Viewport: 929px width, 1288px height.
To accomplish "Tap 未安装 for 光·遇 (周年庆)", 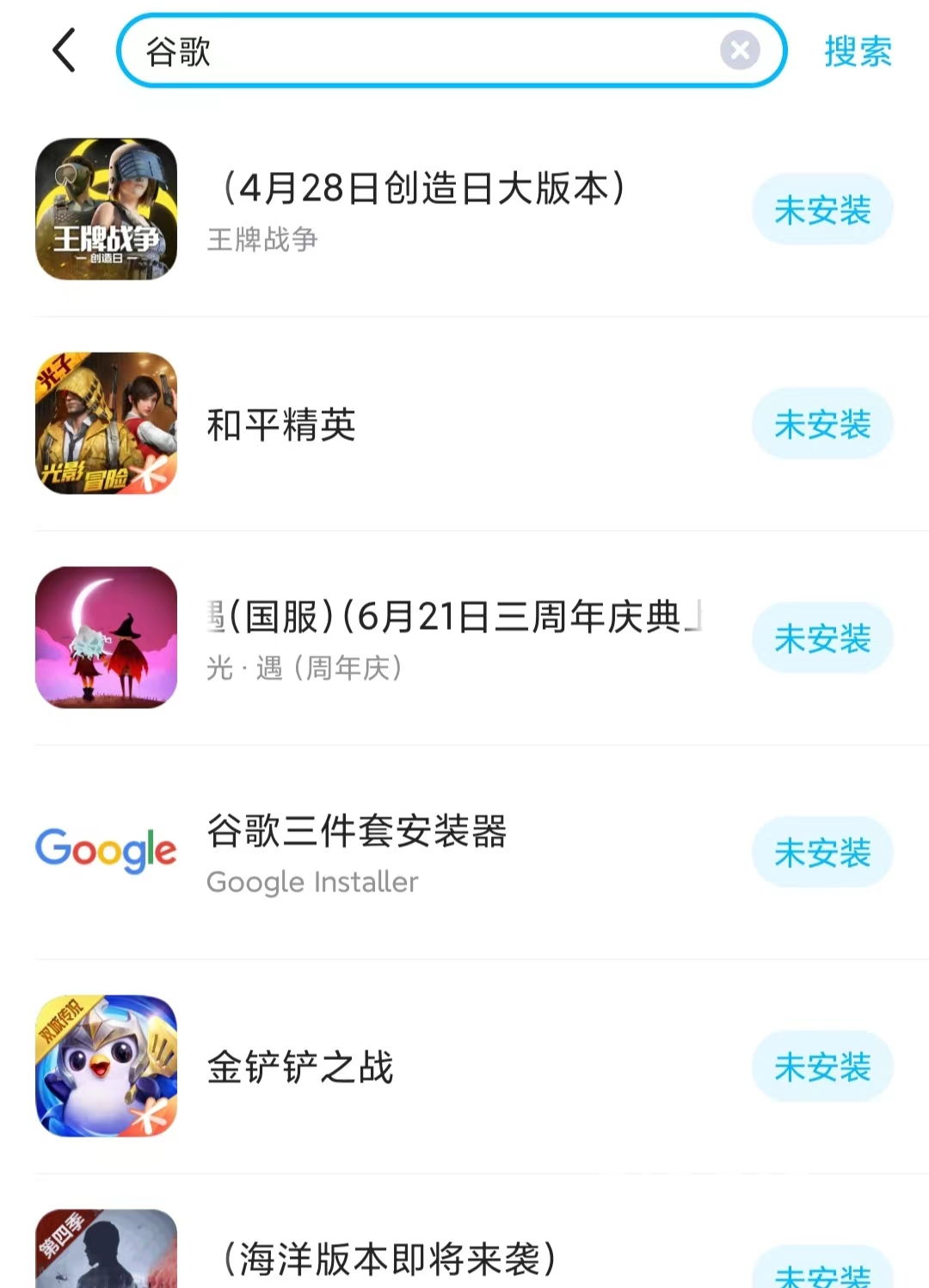I will [x=822, y=638].
